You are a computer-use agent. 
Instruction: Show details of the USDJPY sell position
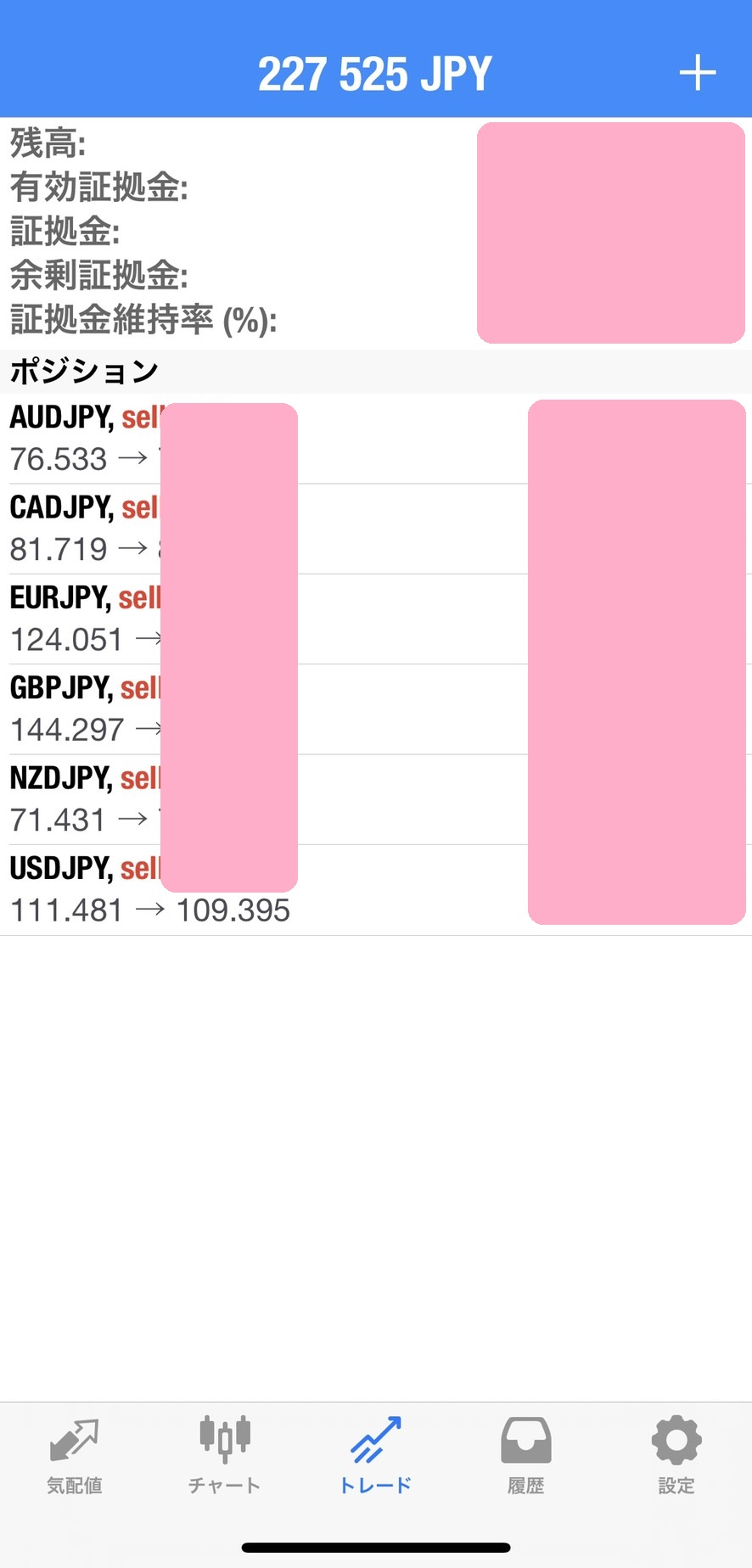376,890
